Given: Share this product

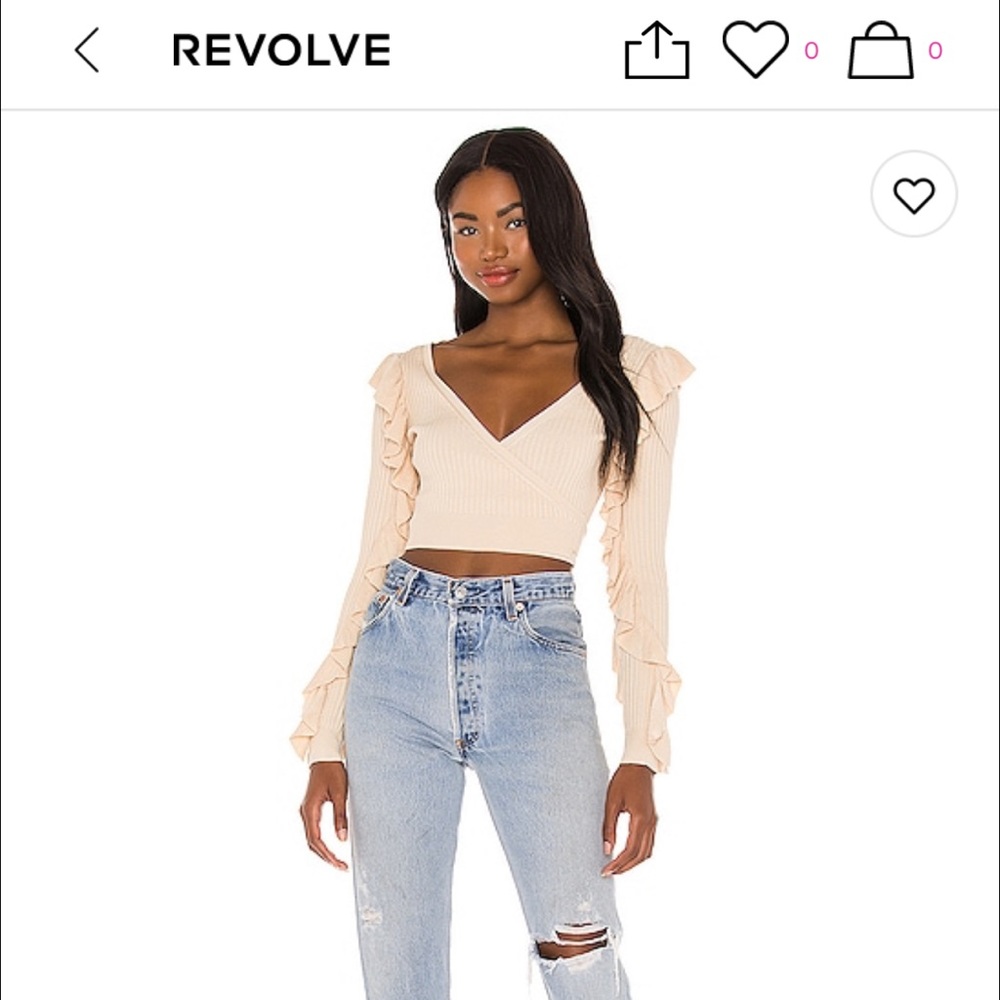Looking at the screenshot, I should click(657, 50).
